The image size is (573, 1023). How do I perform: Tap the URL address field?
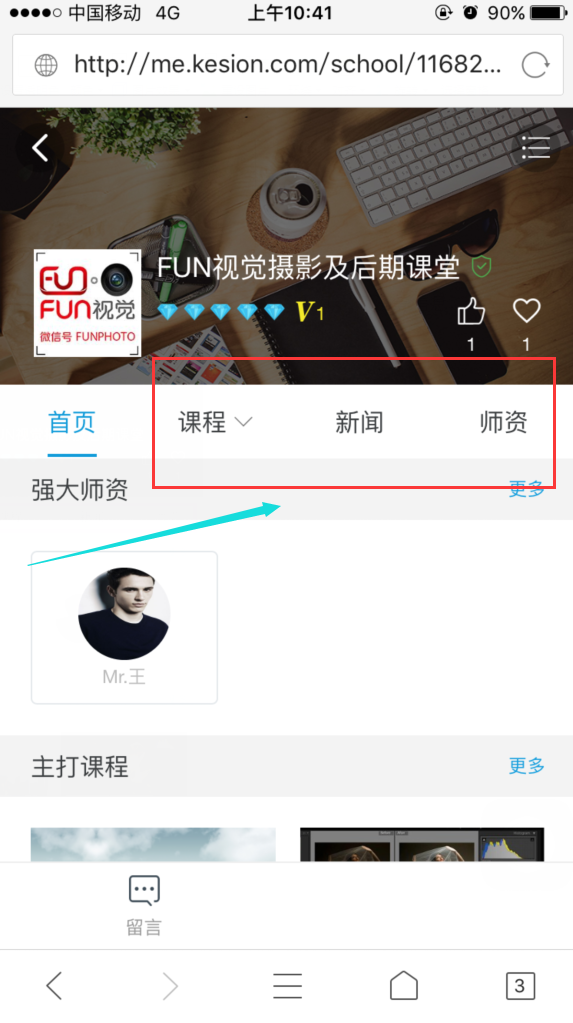pyautogui.click(x=287, y=65)
